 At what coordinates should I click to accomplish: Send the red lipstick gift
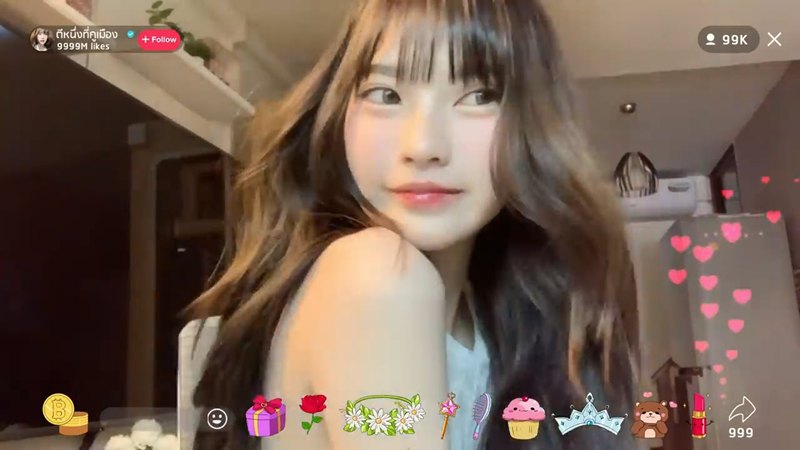[698, 414]
